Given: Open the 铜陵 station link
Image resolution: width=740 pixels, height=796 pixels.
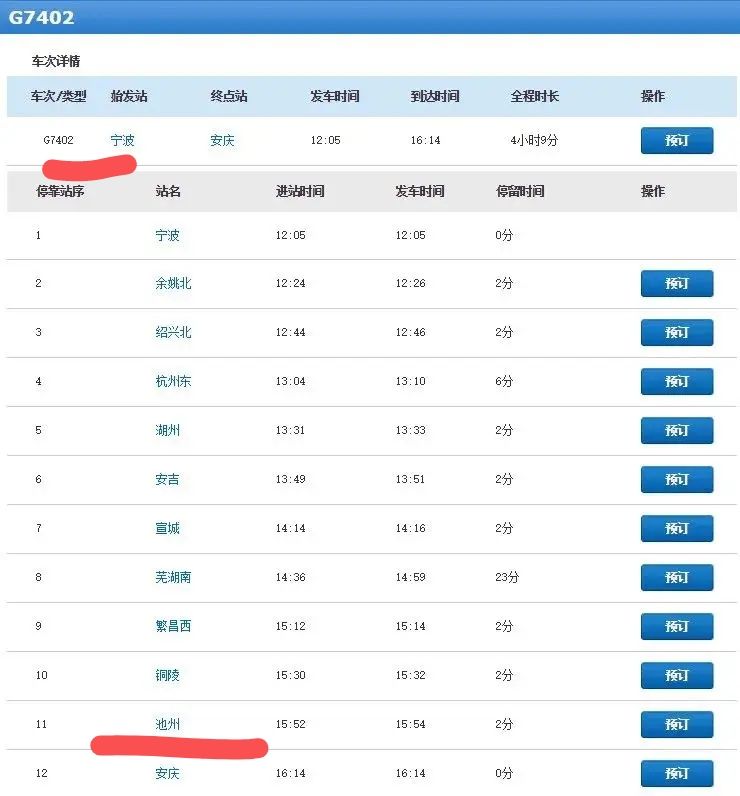Looking at the screenshot, I should [x=168, y=676].
